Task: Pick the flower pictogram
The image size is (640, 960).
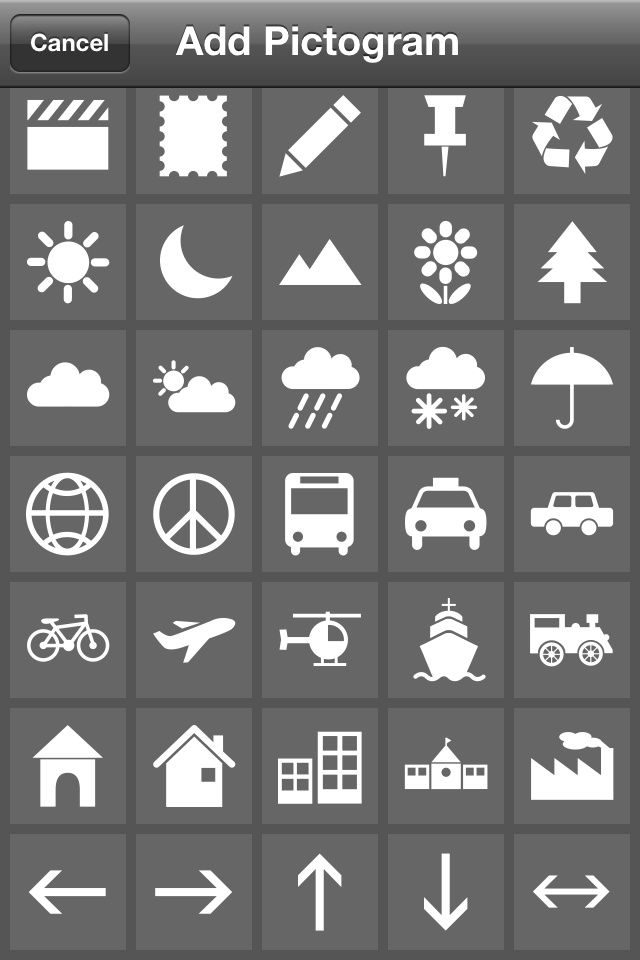Action: click(x=446, y=262)
